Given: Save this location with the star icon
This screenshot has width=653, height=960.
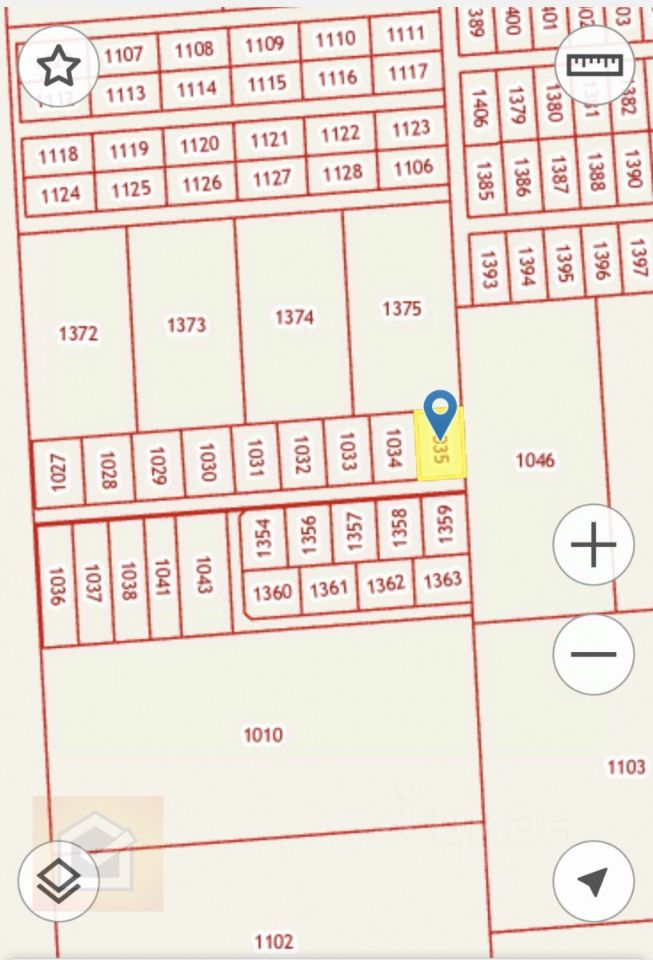Looking at the screenshot, I should tap(58, 67).
